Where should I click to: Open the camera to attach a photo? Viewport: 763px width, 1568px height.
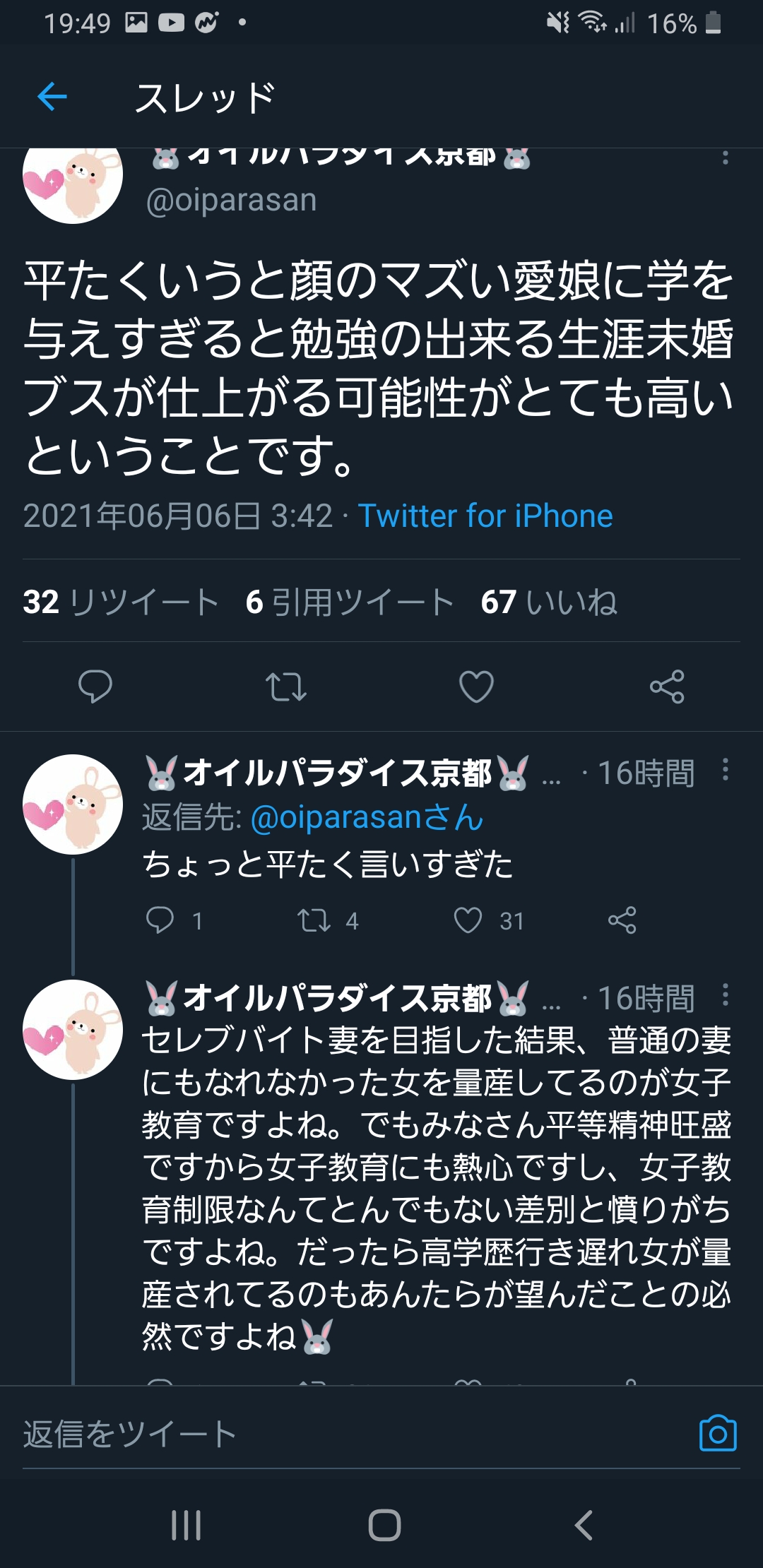pyautogui.click(x=718, y=1434)
